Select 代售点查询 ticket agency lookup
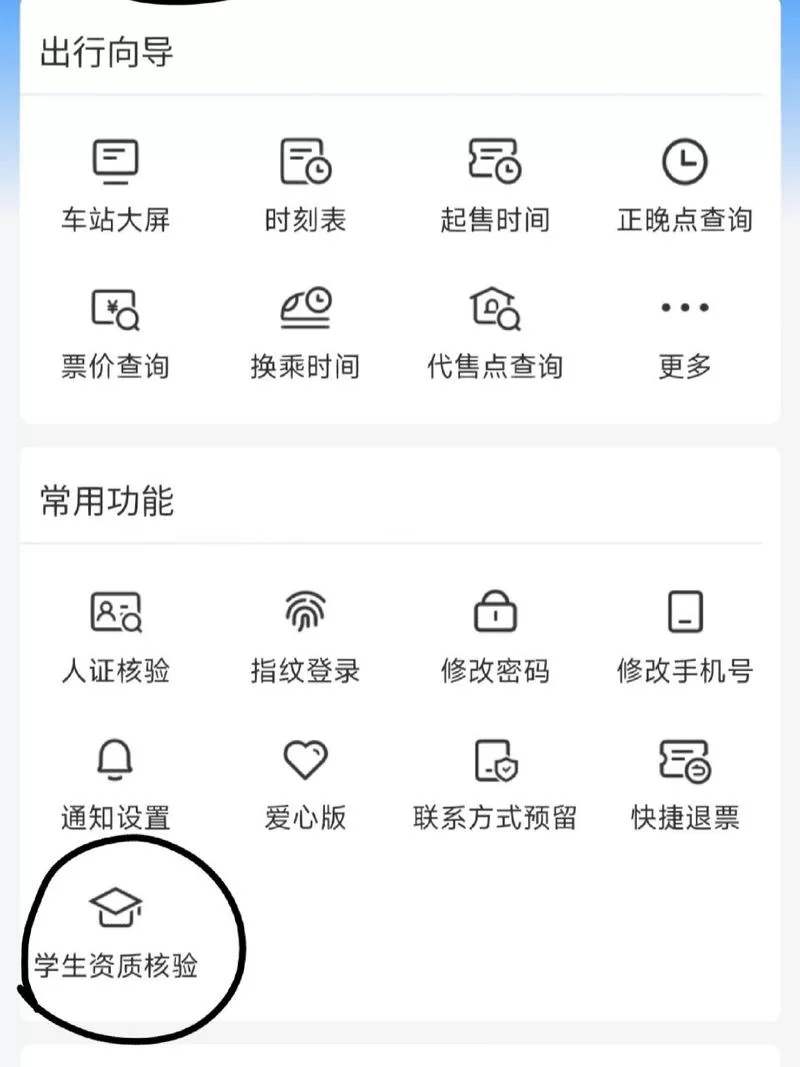Screen dimensions: 800x1067 pos(495,333)
